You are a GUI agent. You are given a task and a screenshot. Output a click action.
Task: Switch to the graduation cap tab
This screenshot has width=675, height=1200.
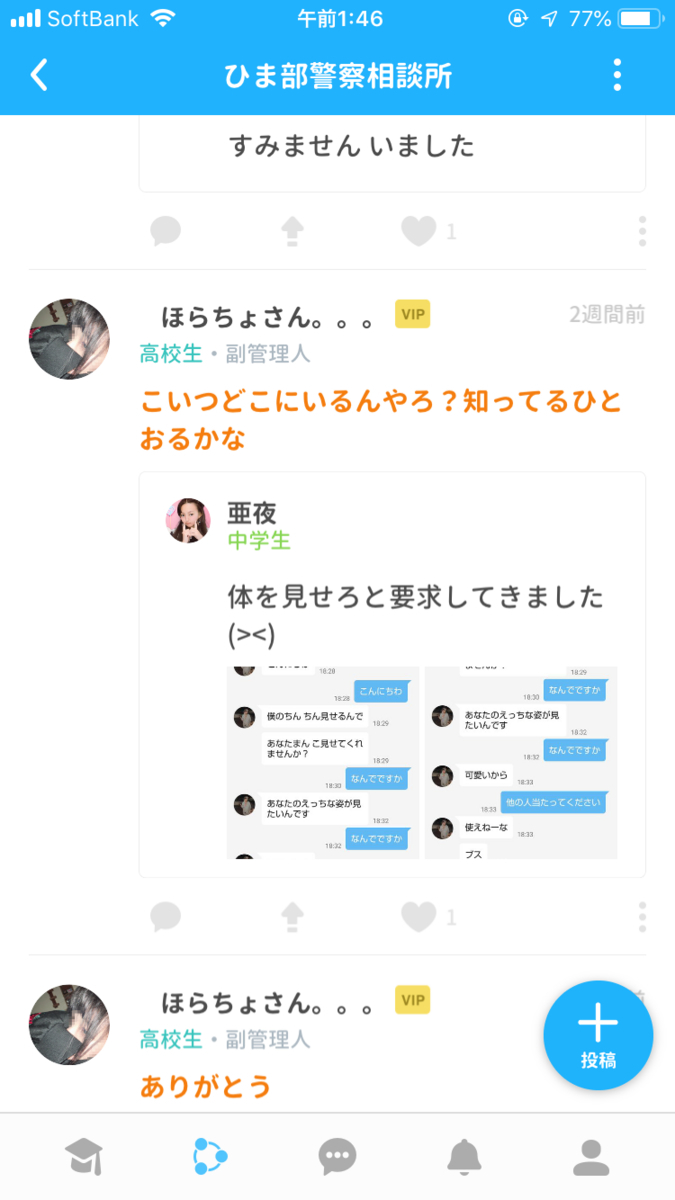84,1157
